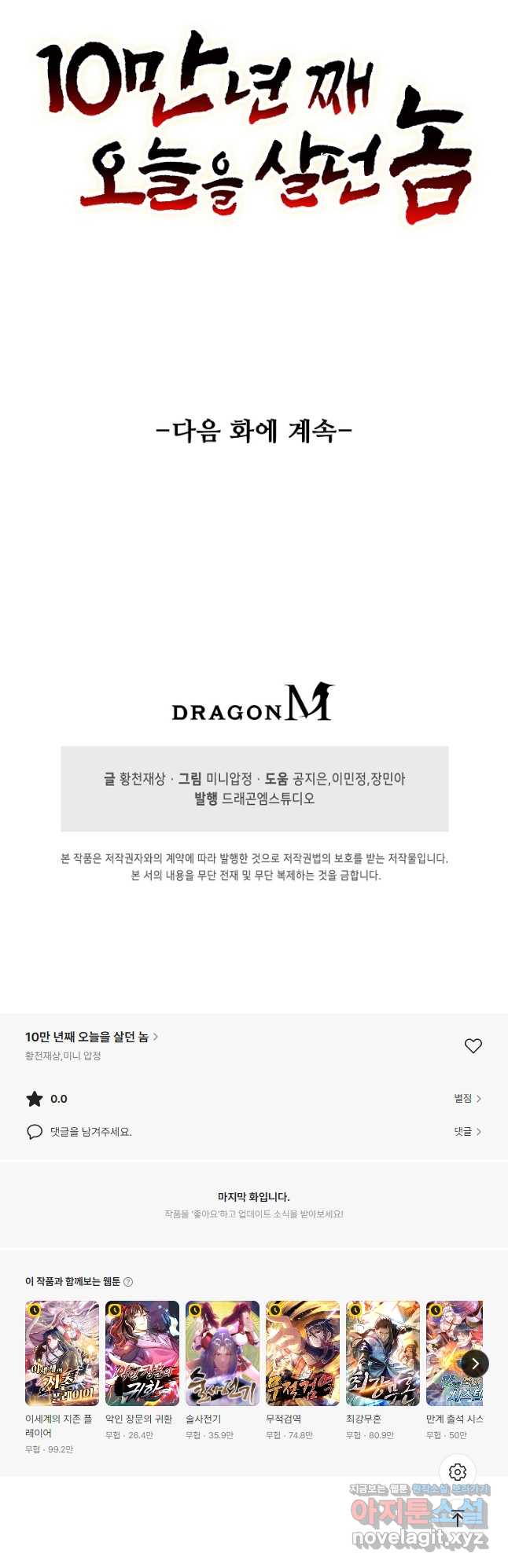Open the 무적검역 webtoon
This screenshot has height=1568, width=508.
point(303,1353)
